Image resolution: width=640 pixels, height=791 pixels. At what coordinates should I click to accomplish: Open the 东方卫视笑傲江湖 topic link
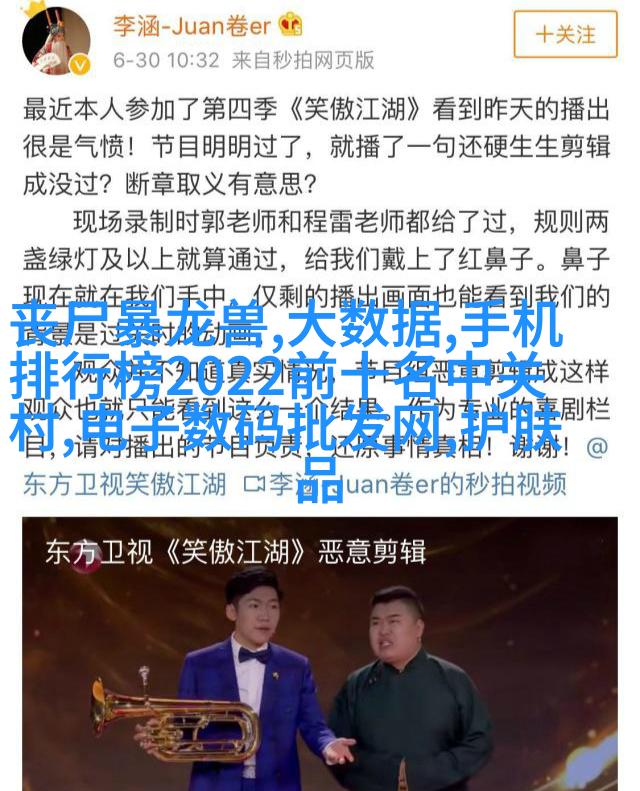click(x=125, y=486)
